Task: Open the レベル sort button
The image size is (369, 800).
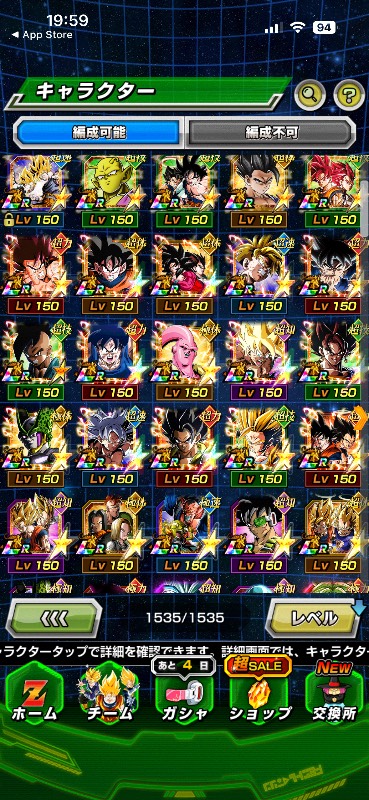Action: click(x=314, y=618)
